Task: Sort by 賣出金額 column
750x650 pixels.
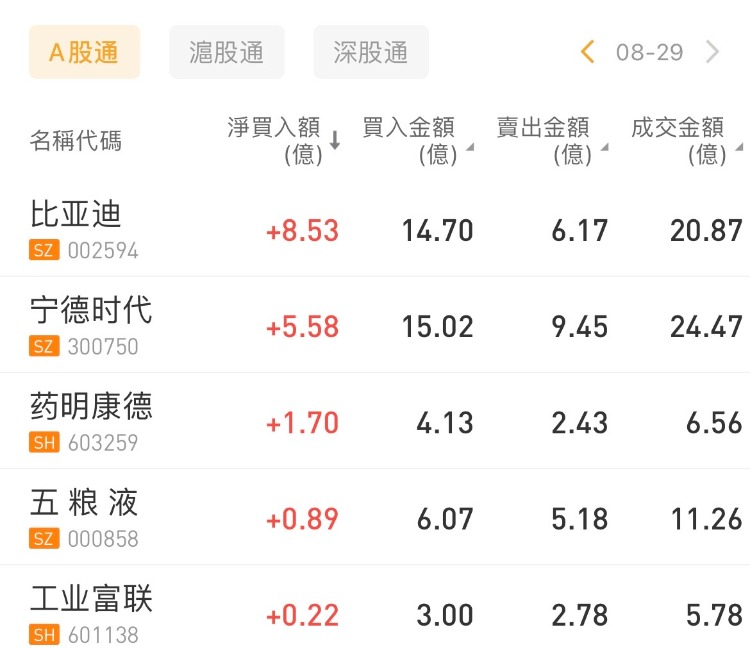Action: [x=551, y=141]
